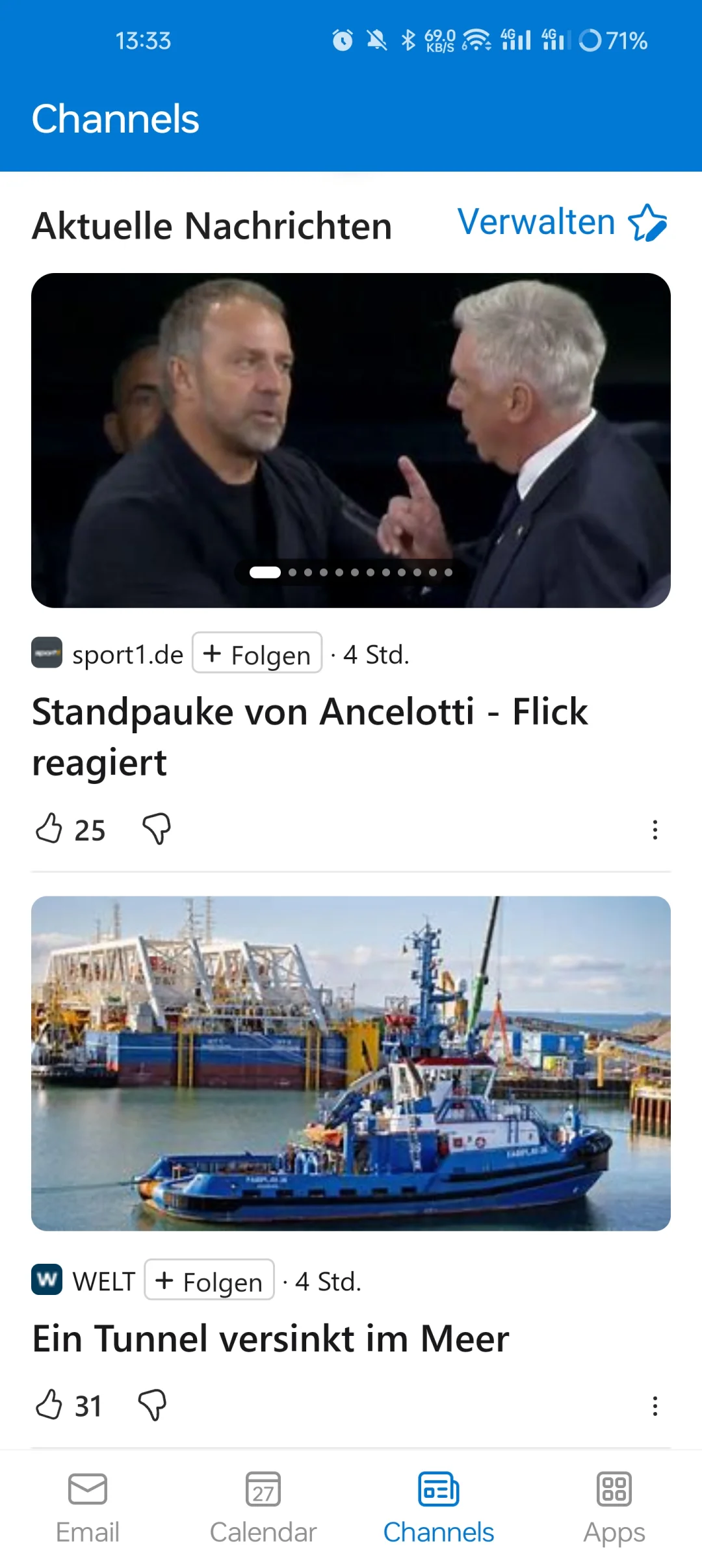
Task: Follow the WELT channel
Action: click(x=209, y=1281)
